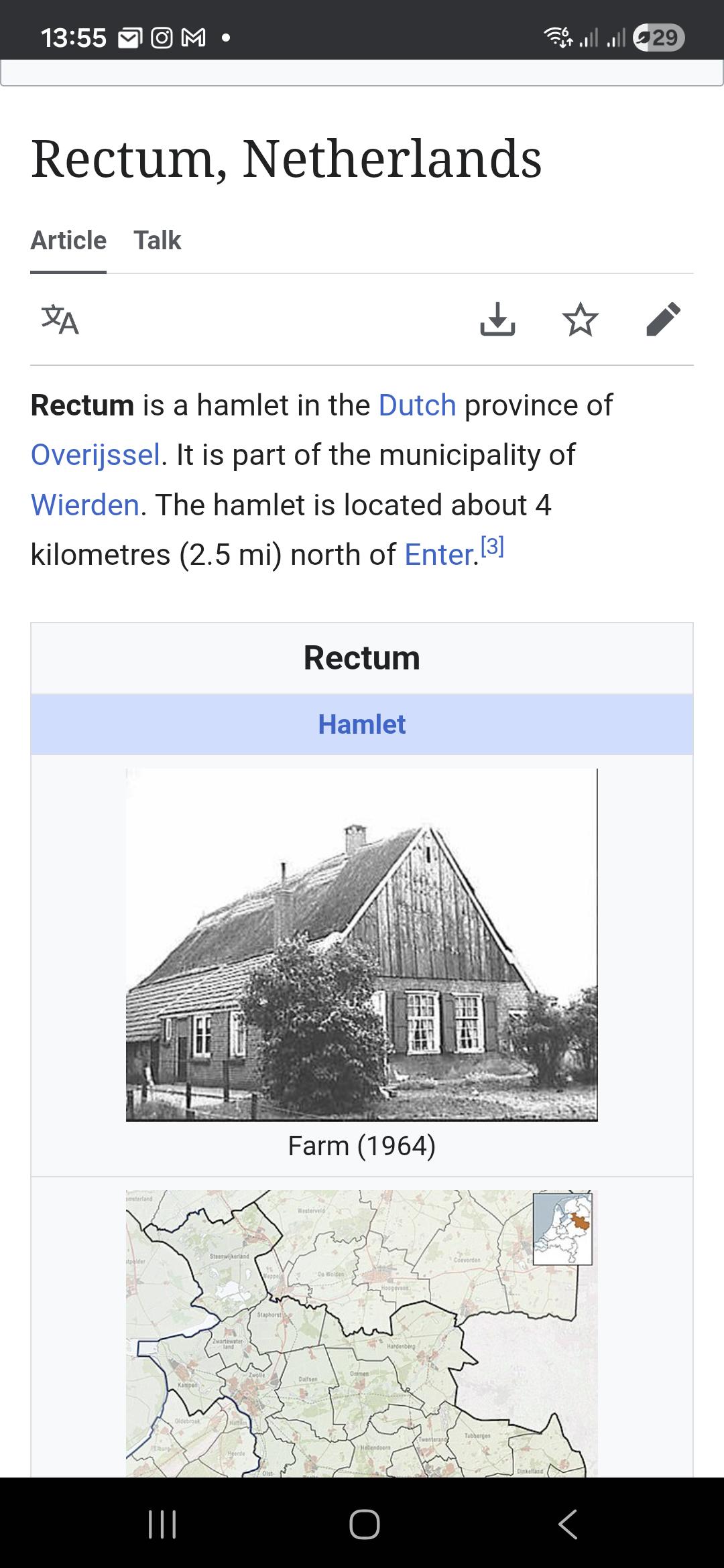The image size is (724, 1568).
Task: Select the Article tab
Action: click(68, 240)
